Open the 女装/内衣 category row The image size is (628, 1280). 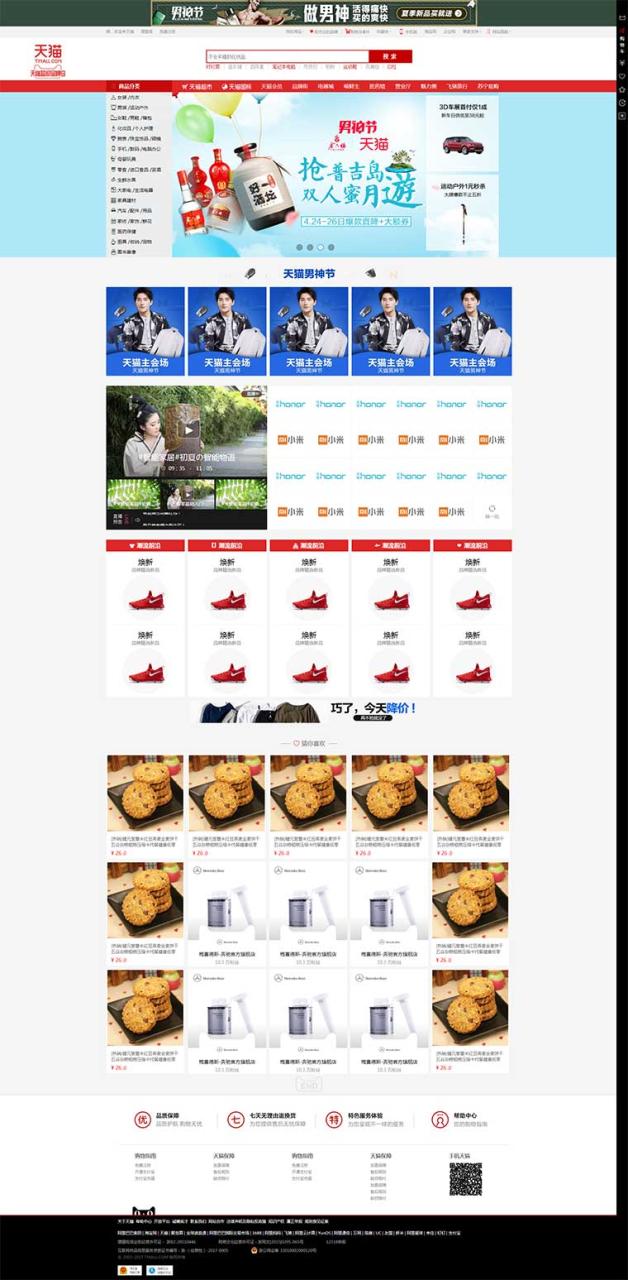click(128, 98)
